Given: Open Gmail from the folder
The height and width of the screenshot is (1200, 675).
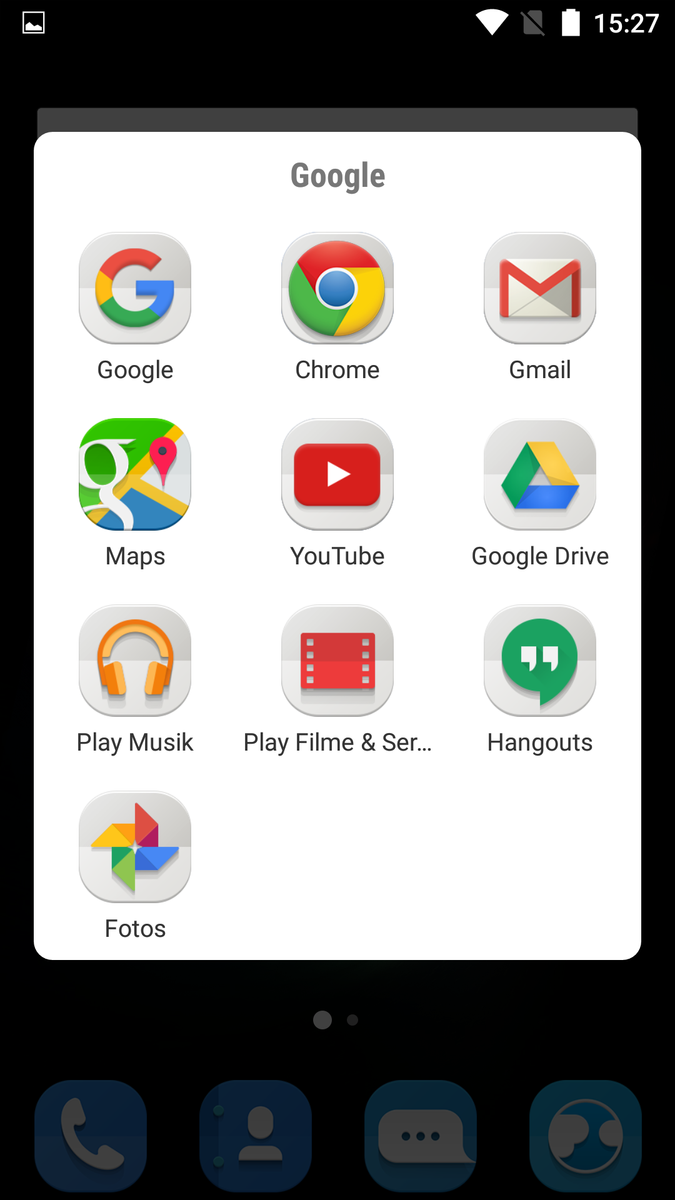Looking at the screenshot, I should [x=540, y=289].
